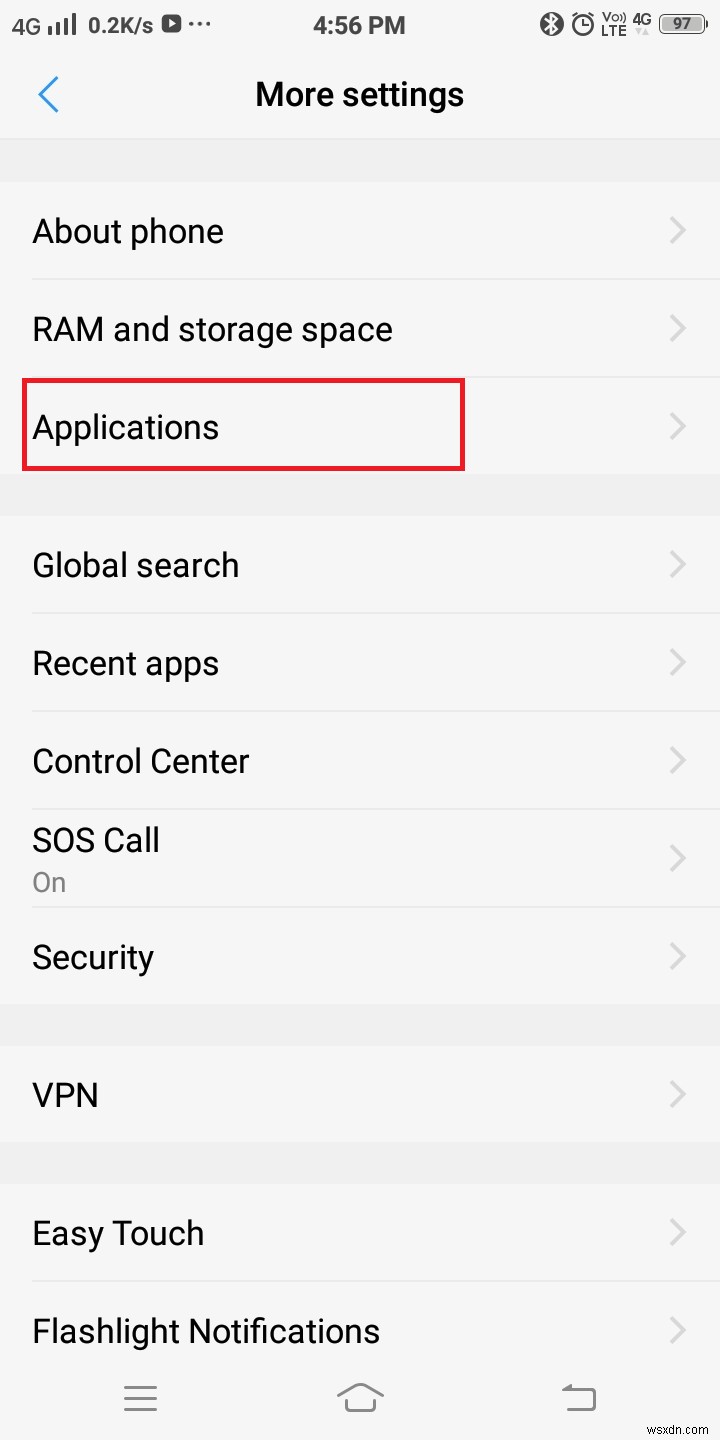
Task: Expand the VPN settings entry
Action: (360, 1094)
